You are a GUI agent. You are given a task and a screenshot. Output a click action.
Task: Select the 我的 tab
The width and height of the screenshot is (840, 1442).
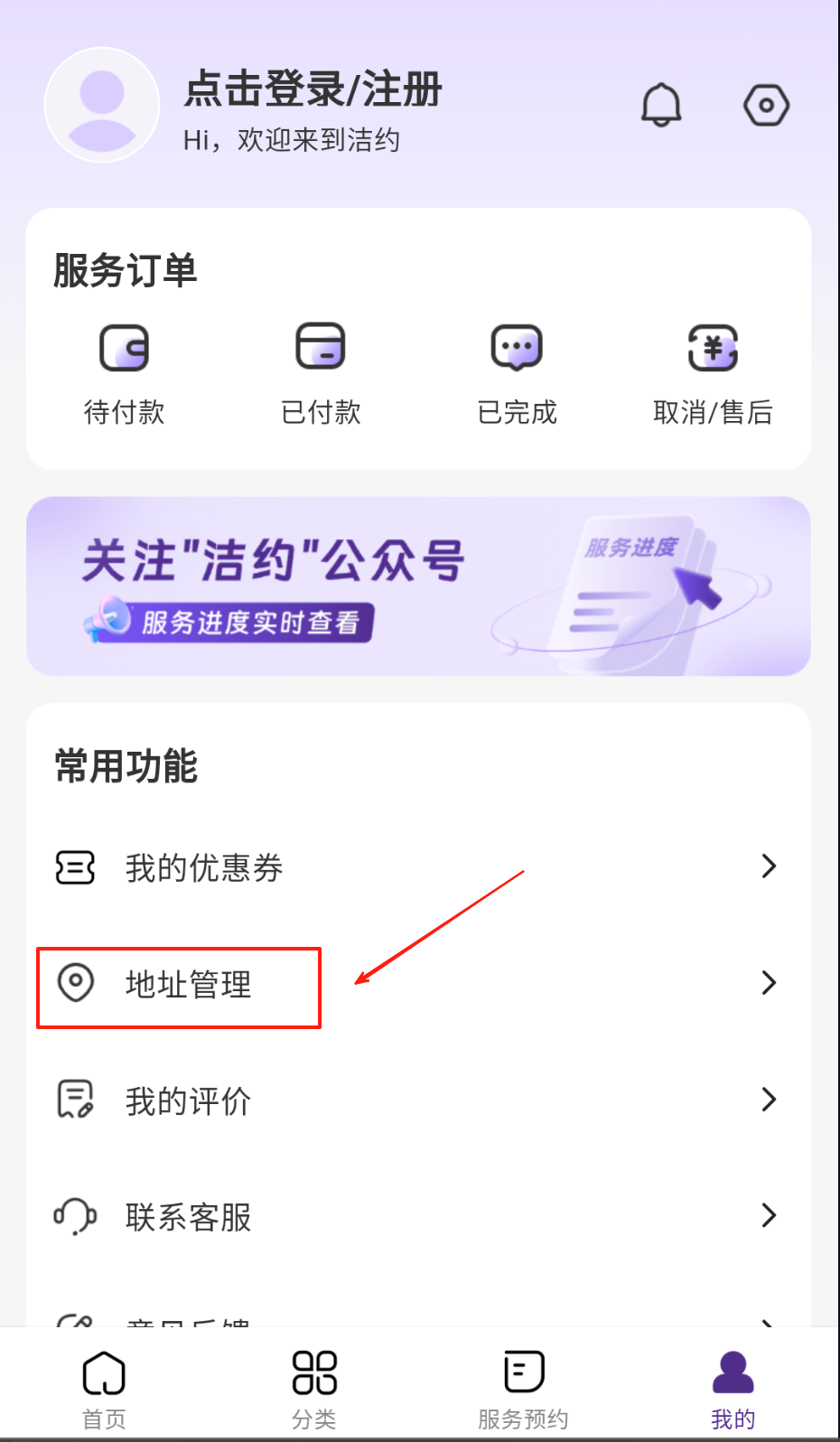[733, 1388]
